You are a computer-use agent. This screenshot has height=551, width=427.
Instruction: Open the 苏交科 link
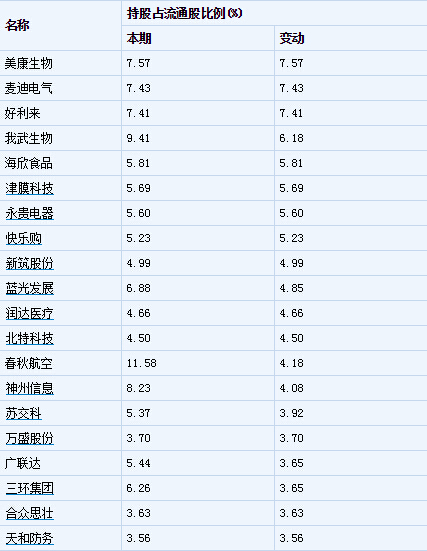[x=24, y=414]
